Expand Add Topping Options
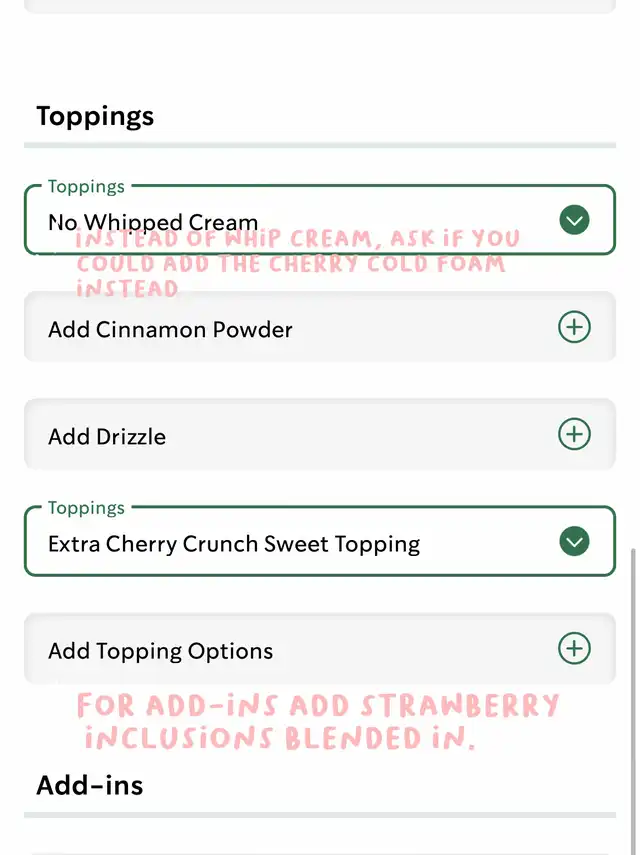 coord(574,648)
